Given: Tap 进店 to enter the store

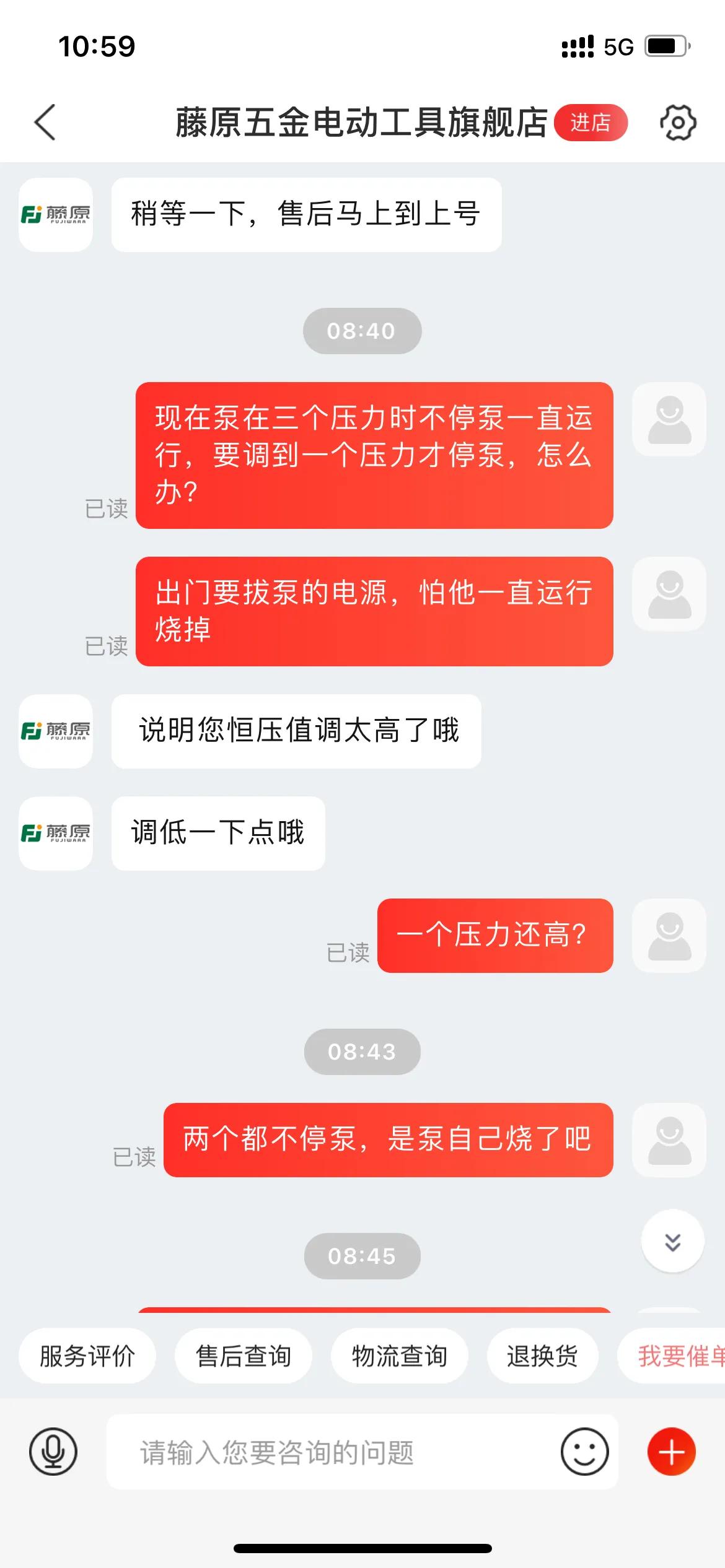Looking at the screenshot, I should pyautogui.click(x=591, y=123).
